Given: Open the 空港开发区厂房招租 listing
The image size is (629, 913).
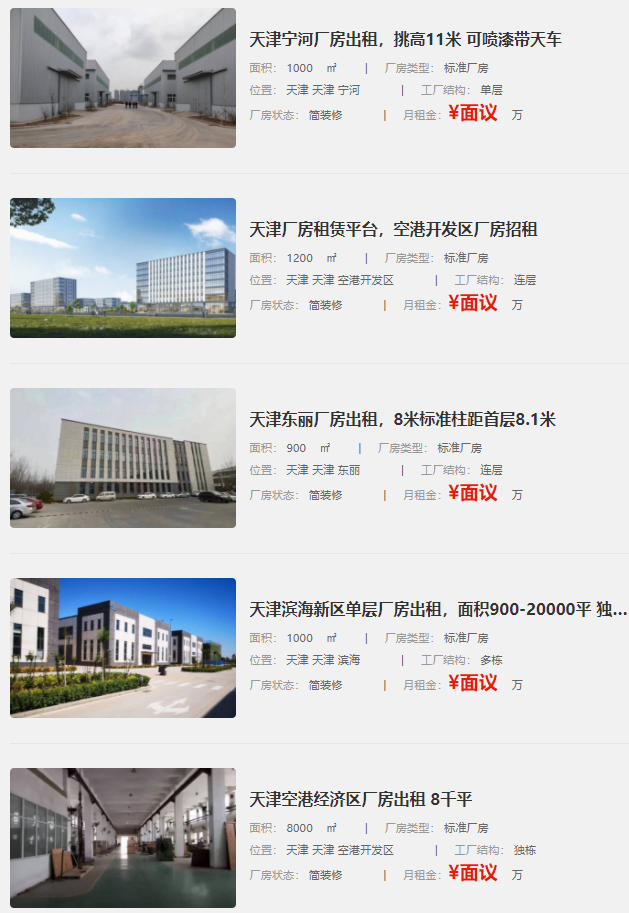Looking at the screenshot, I should point(393,230).
